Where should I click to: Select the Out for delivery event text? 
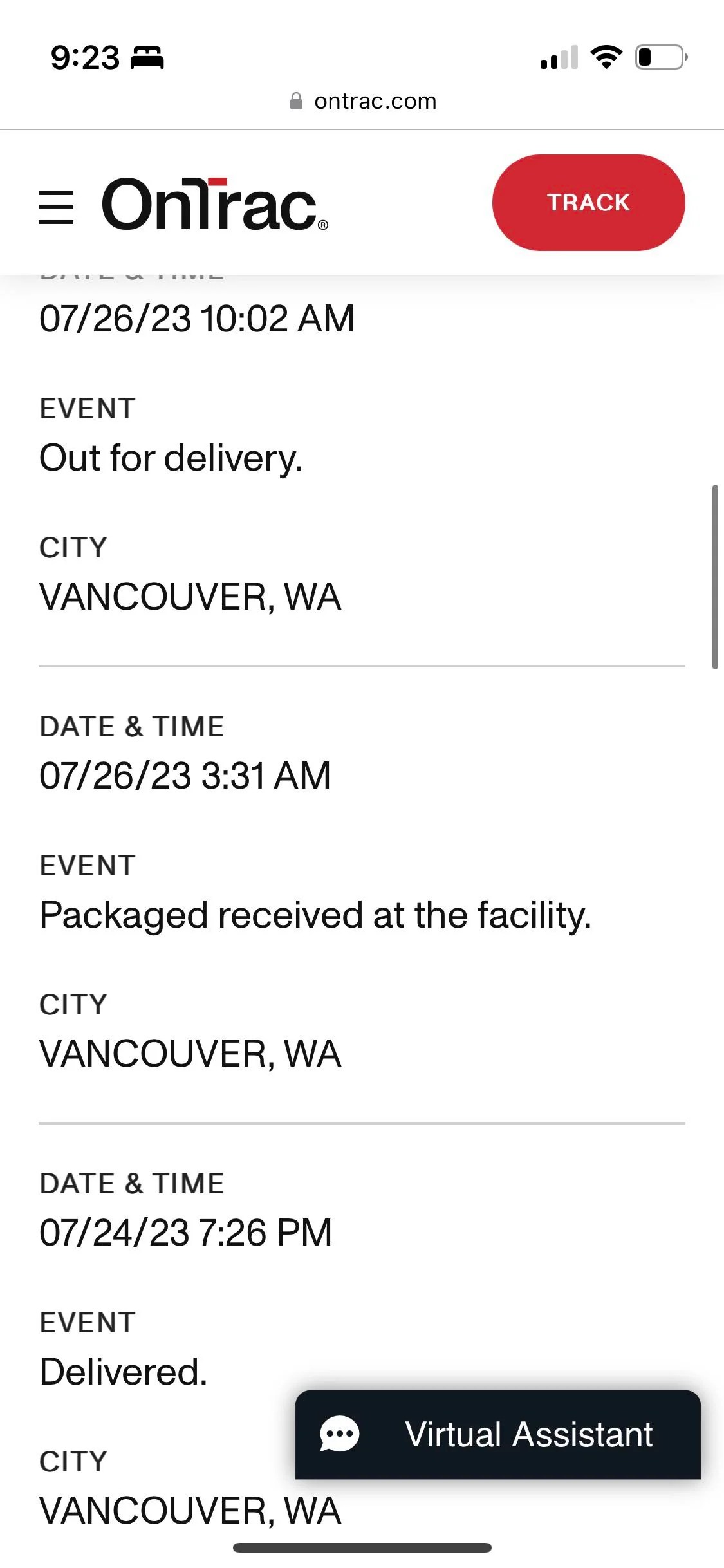(171, 457)
